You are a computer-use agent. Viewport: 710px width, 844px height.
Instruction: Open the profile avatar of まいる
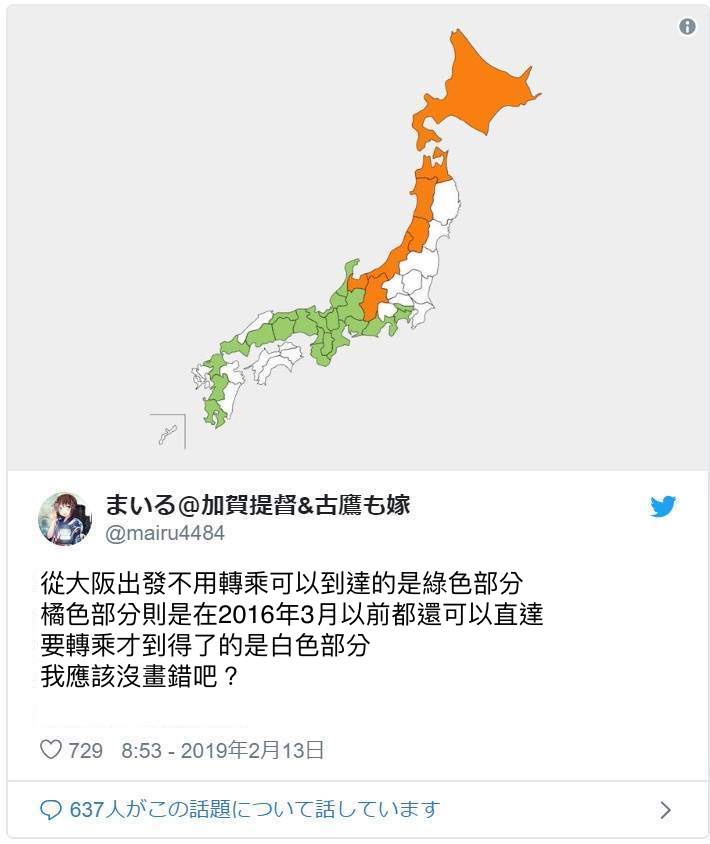tap(65, 518)
